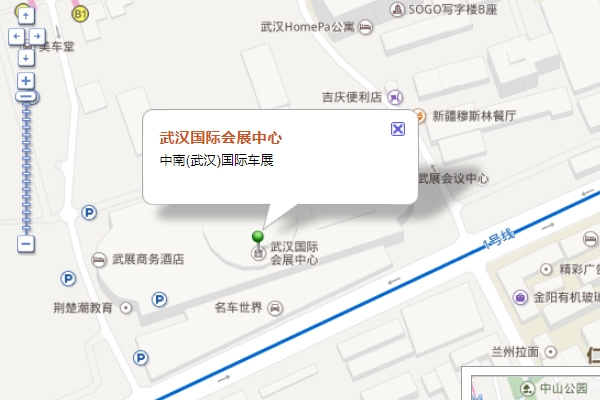Pan the map up with the arrow

point(26,15)
